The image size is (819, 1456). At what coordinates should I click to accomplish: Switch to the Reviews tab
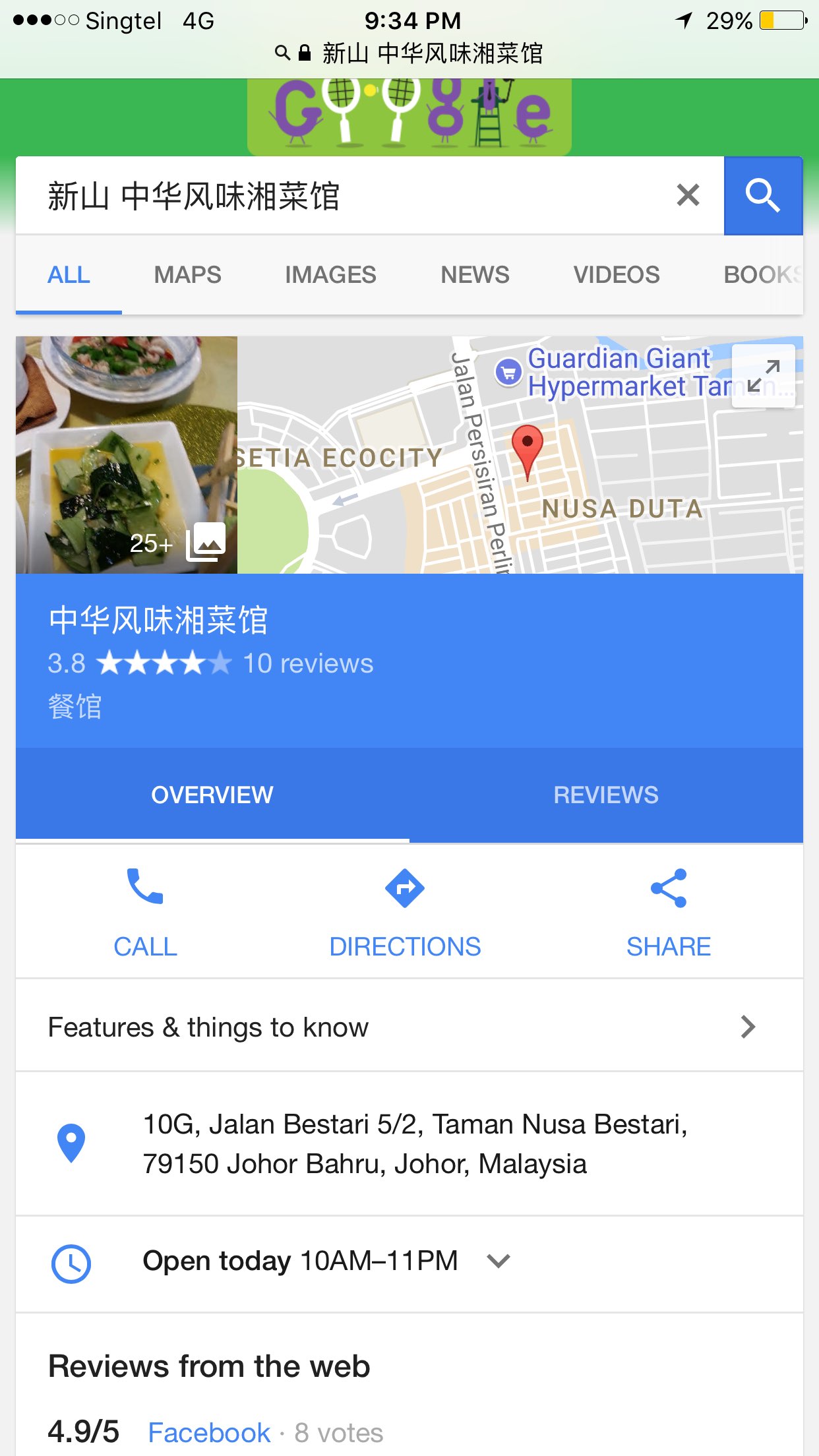click(x=605, y=795)
